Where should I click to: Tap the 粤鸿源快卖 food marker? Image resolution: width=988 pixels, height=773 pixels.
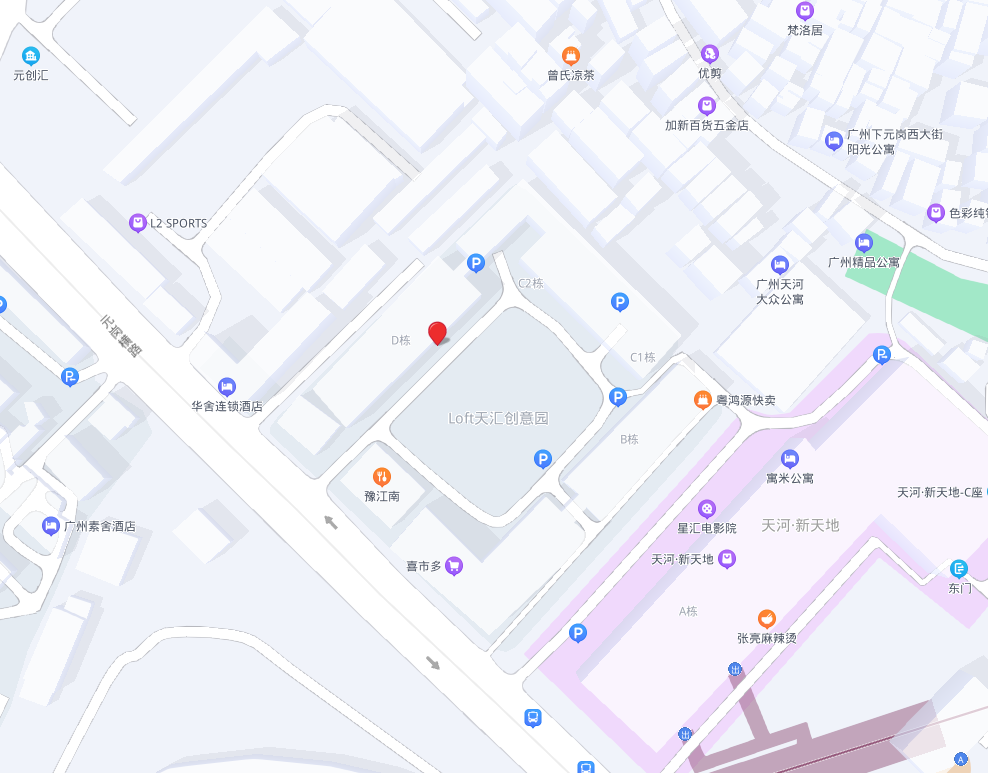(702, 400)
